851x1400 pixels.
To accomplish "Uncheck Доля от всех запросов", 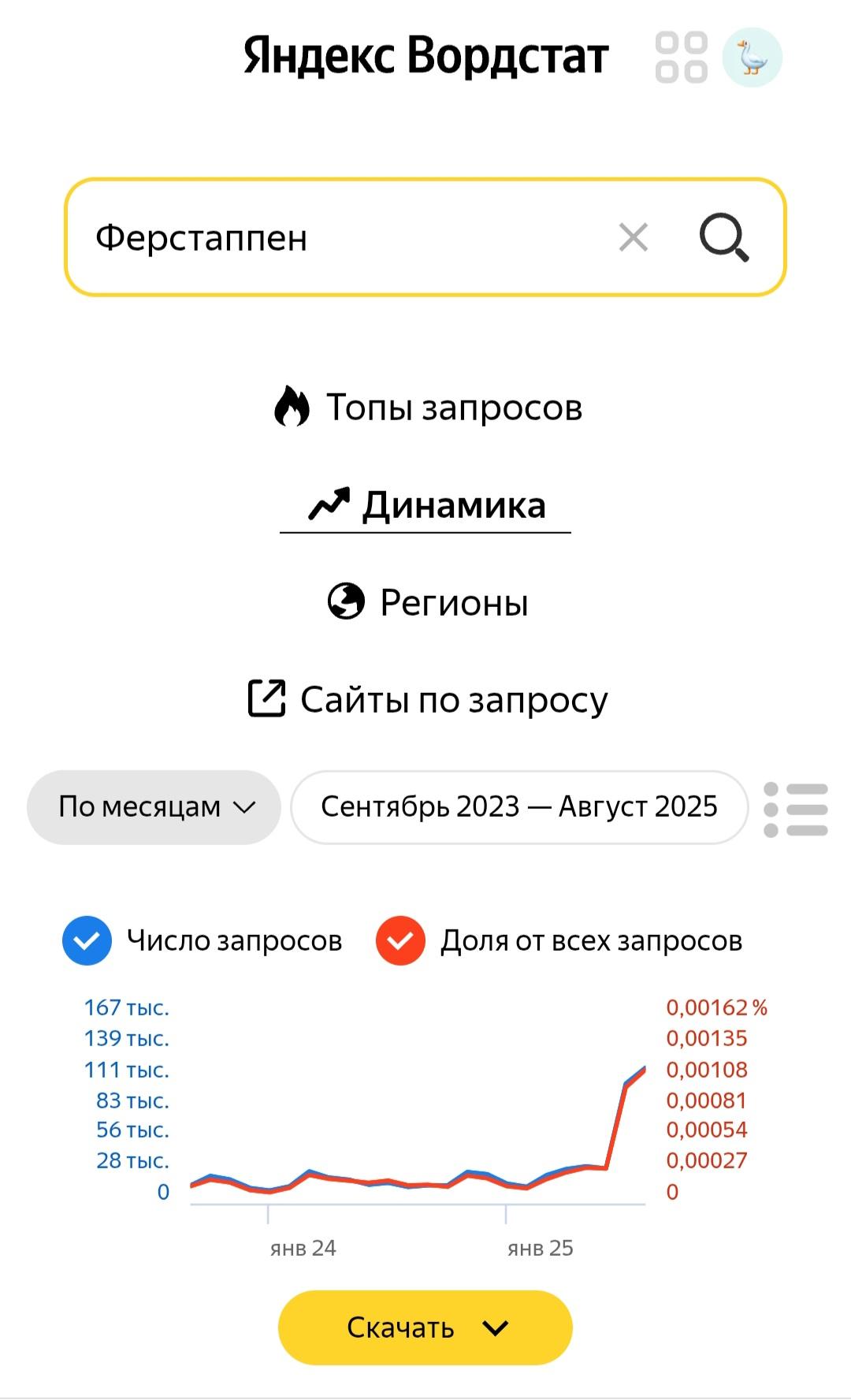I will (400, 940).
